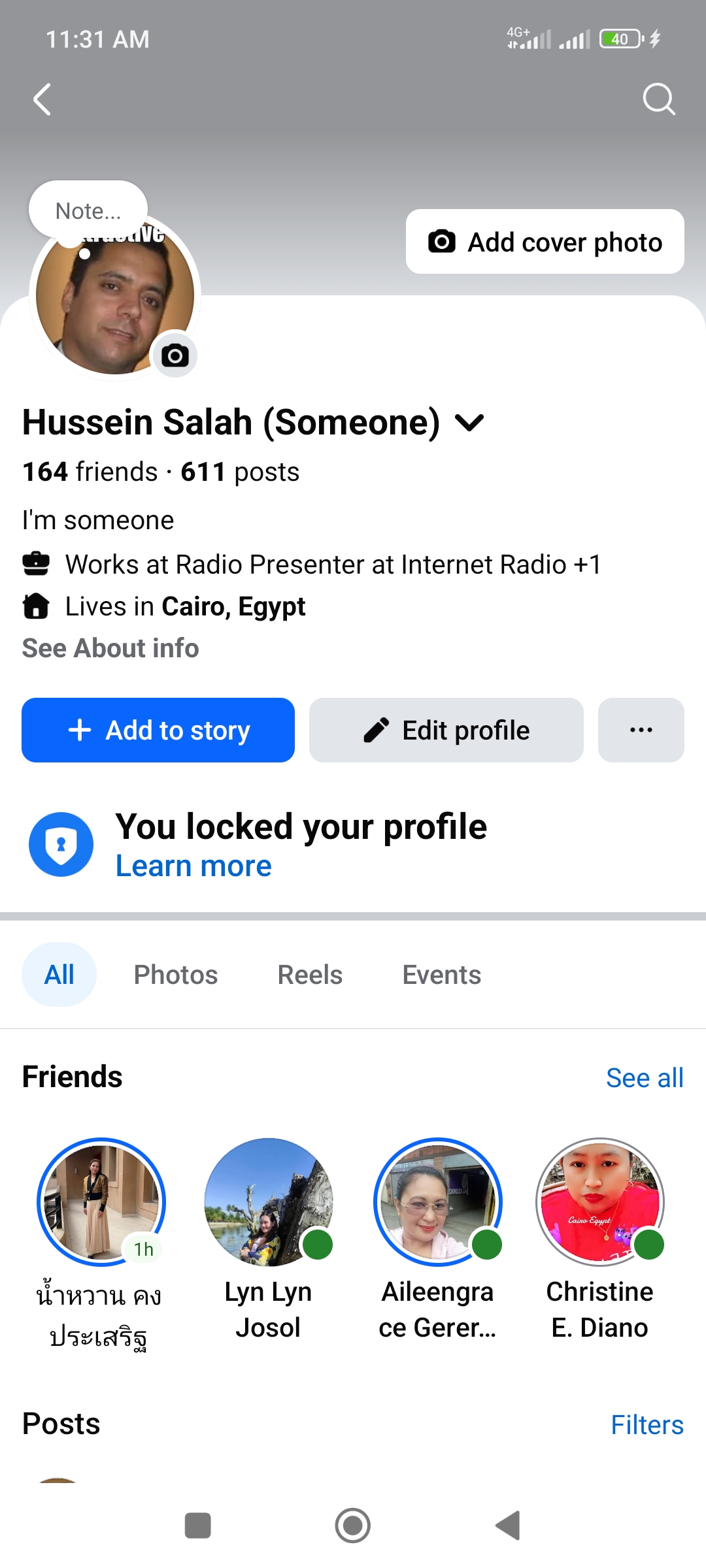This screenshot has width=706, height=1568.
Task: Open the posts Filters
Action: (647, 1424)
